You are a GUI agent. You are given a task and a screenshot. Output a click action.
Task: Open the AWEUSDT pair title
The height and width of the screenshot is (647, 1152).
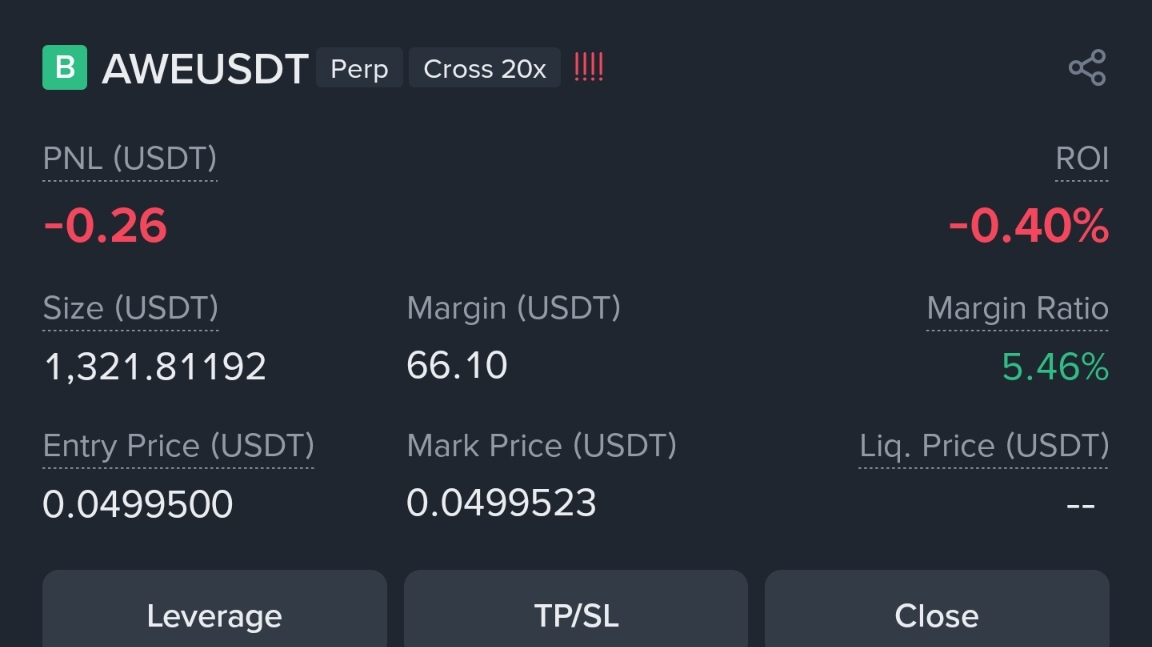pyautogui.click(x=205, y=69)
